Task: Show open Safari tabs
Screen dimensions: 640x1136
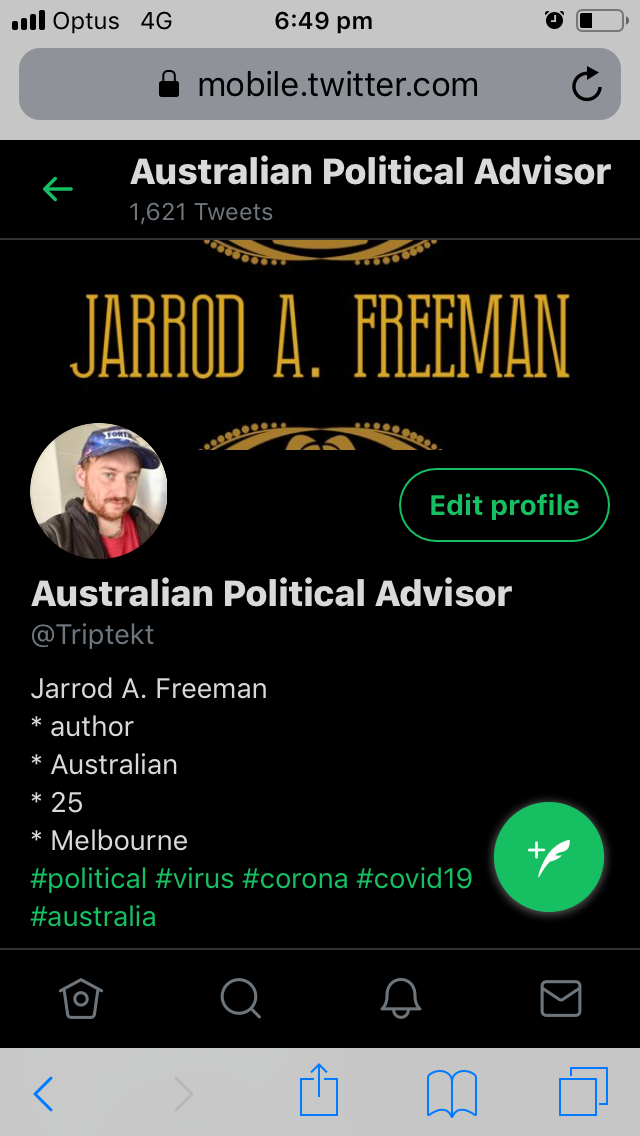Action: pos(583,1092)
